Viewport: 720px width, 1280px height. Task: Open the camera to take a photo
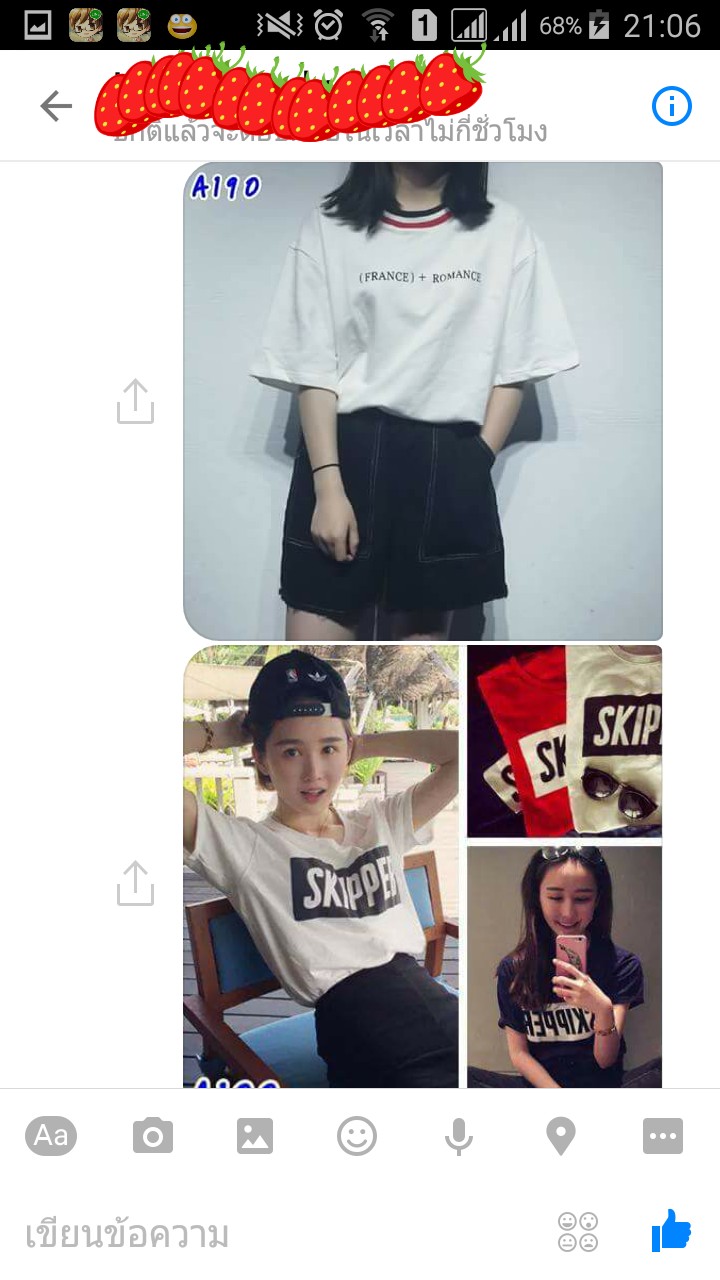pos(153,1136)
